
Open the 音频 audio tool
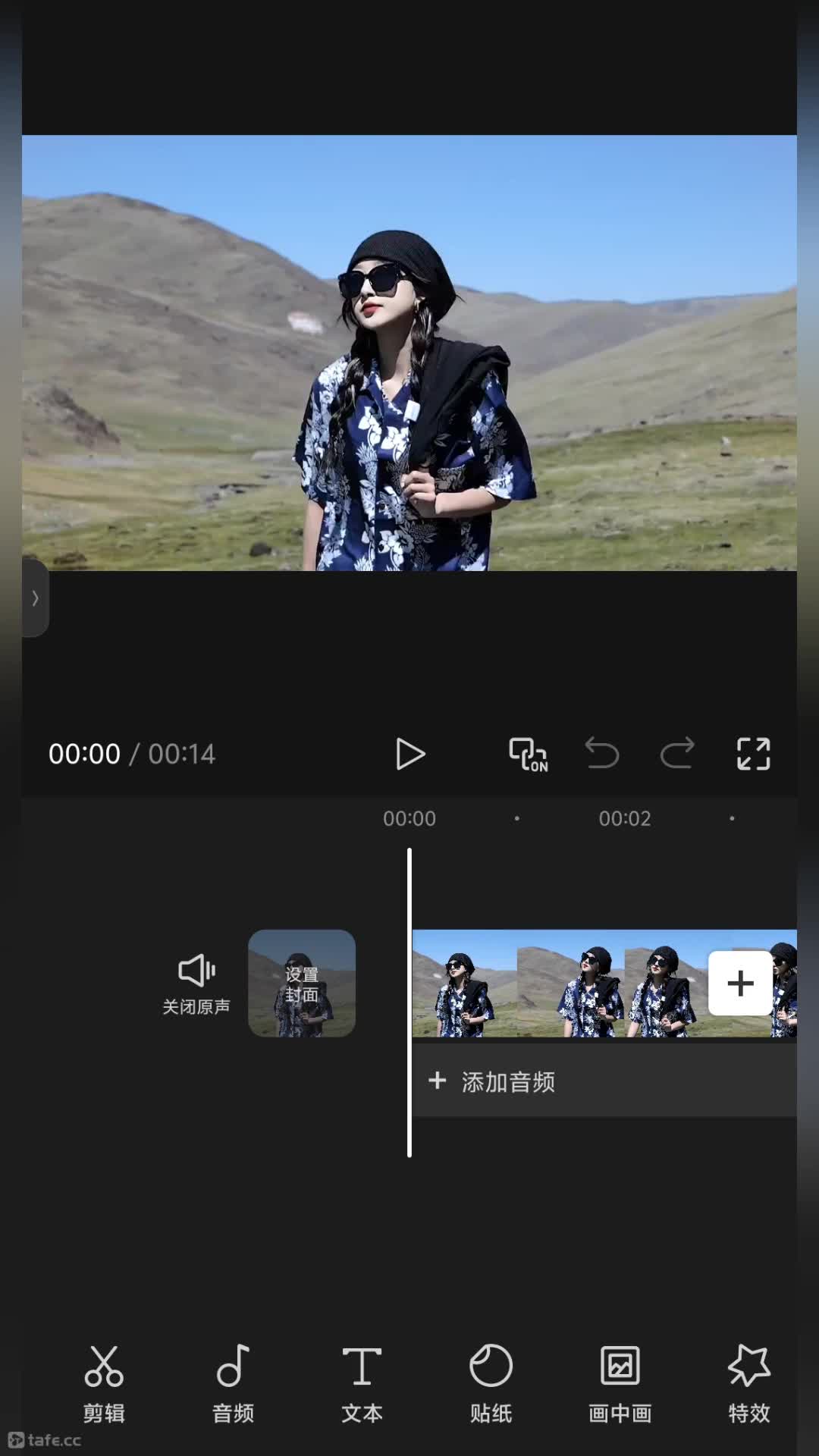pos(233,1384)
